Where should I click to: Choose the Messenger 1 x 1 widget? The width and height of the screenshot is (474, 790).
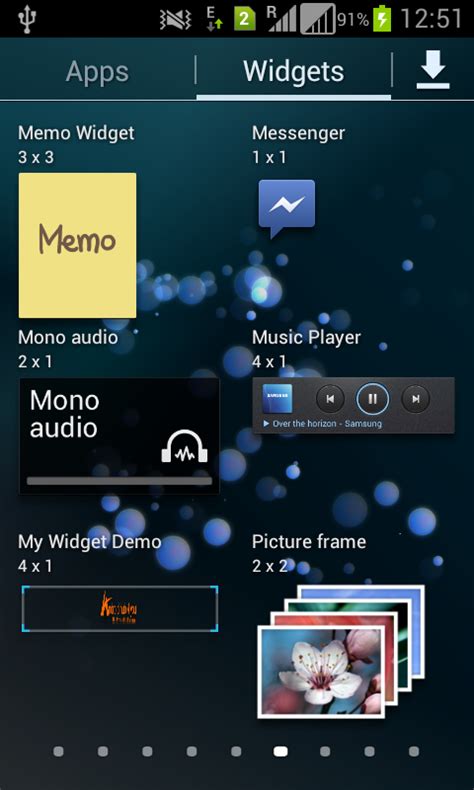click(x=287, y=209)
